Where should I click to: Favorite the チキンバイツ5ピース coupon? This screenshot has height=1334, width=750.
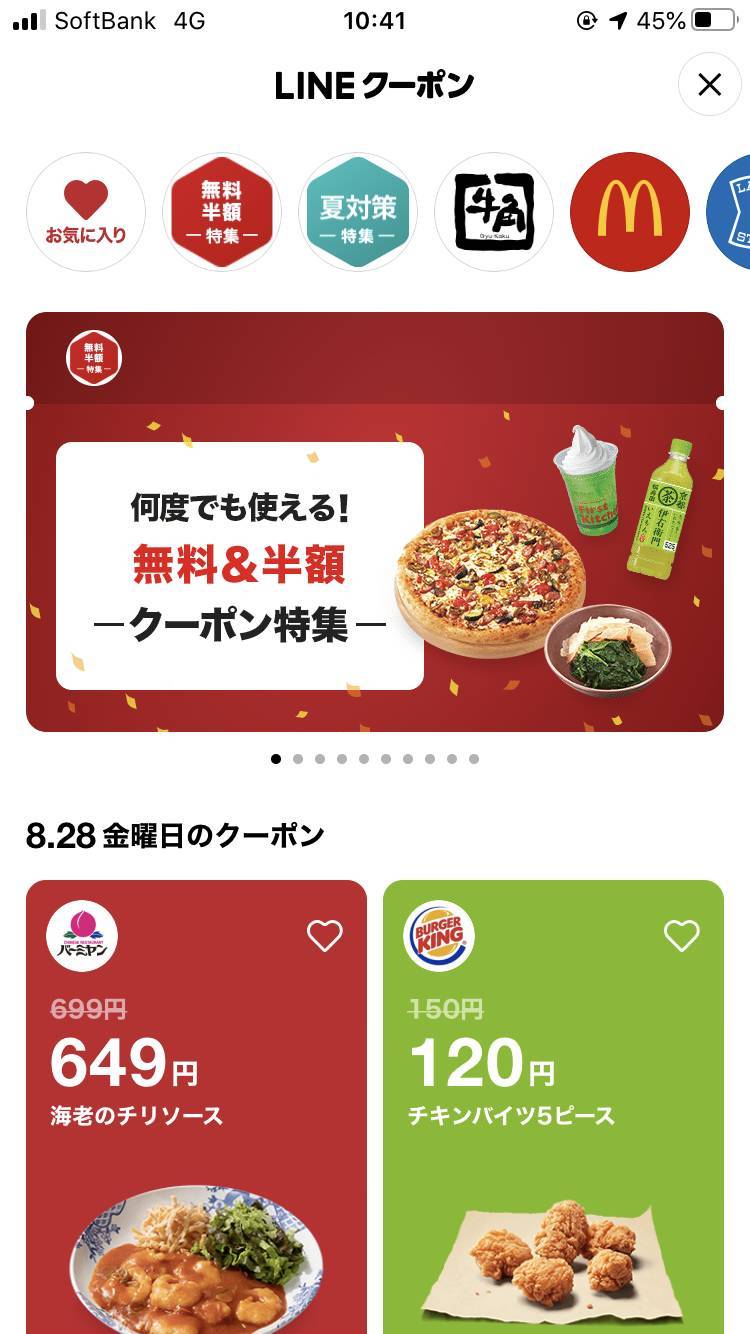point(681,936)
